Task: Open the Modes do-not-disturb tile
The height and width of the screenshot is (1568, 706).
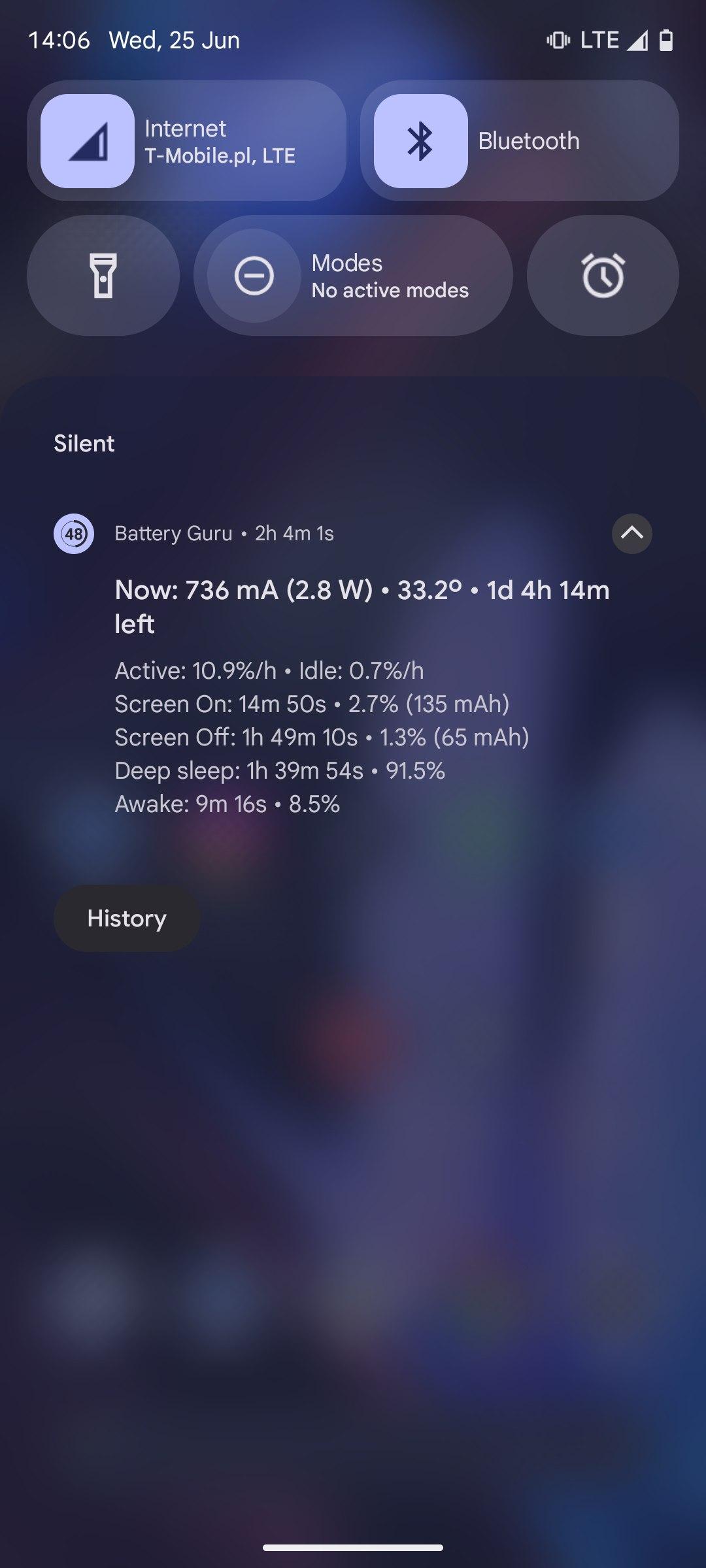Action: tap(353, 276)
